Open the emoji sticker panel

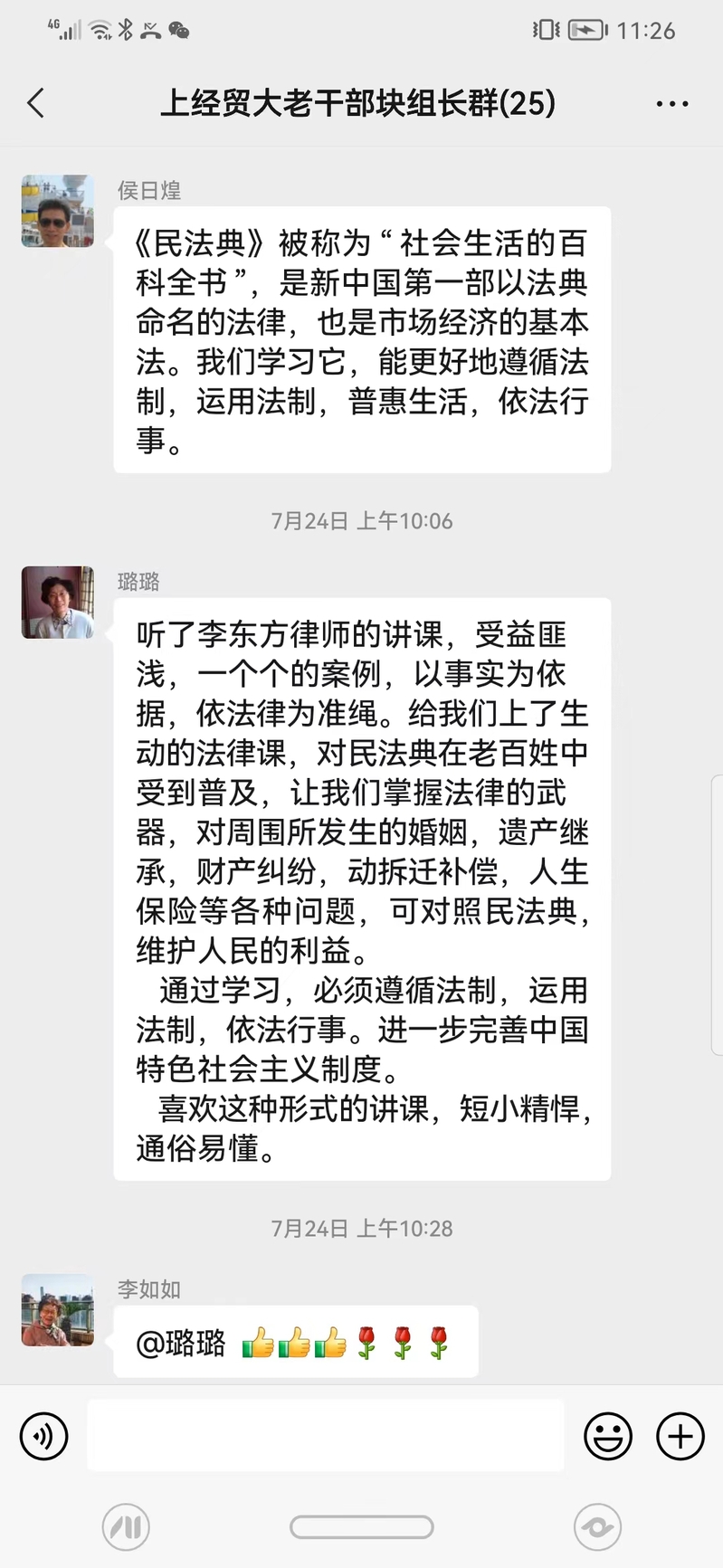tap(607, 1435)
